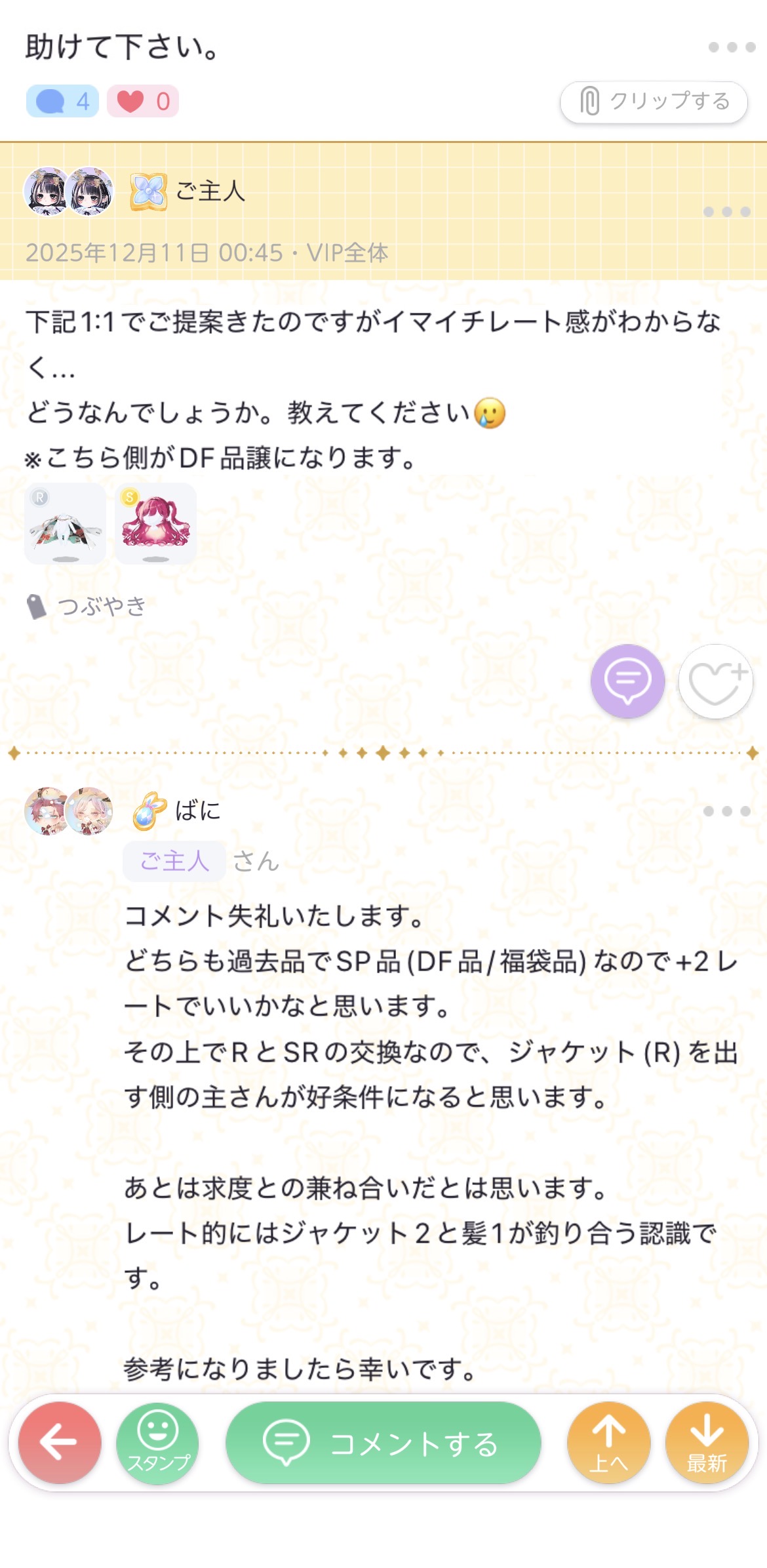Tap the purple comment bubble under the post

click(x=627, y=681)
